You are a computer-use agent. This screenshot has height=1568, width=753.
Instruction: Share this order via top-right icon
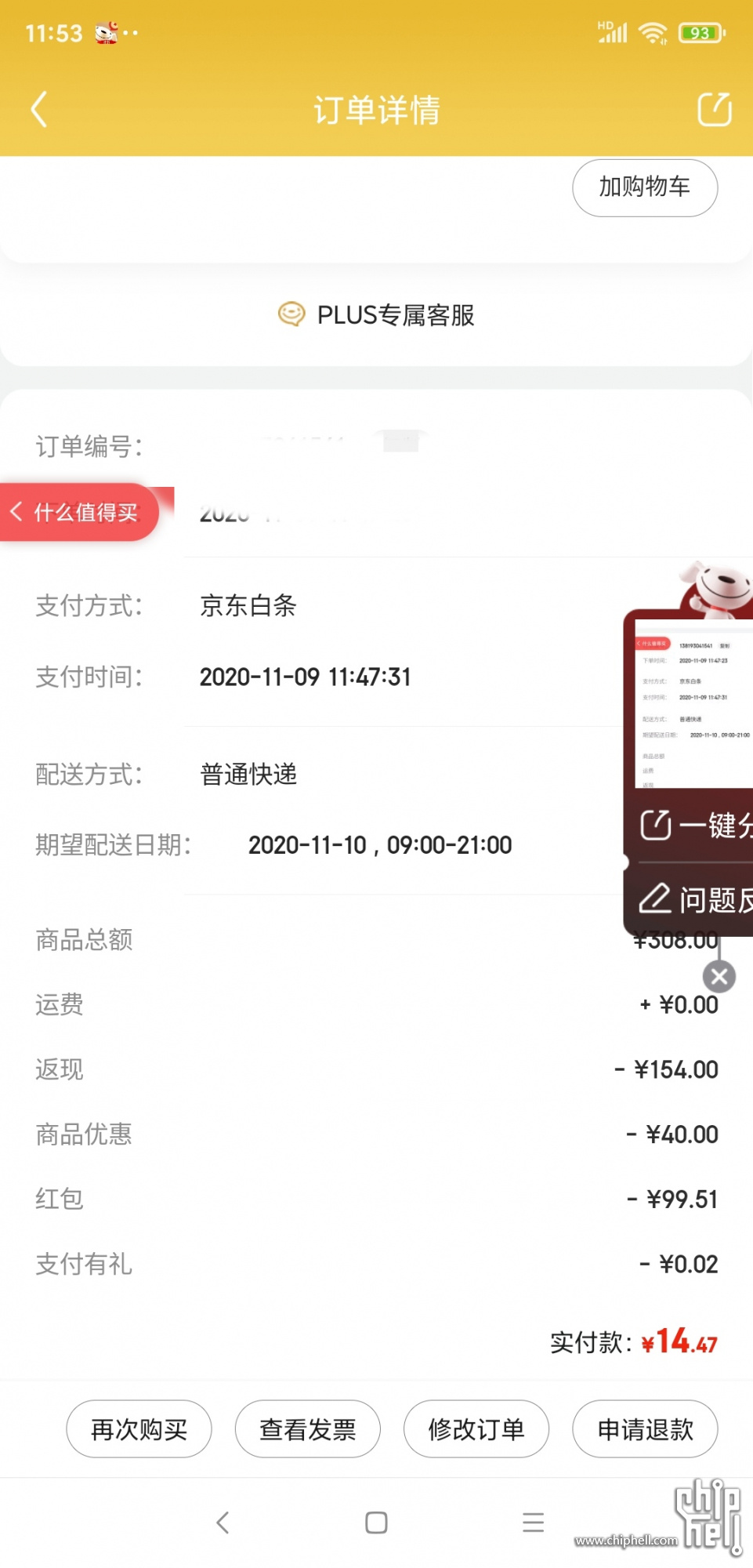click(714, 109)
